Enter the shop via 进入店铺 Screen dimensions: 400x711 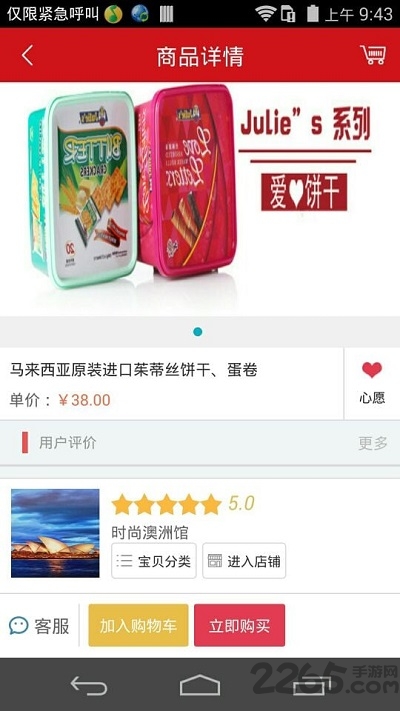tap(244, 561)
